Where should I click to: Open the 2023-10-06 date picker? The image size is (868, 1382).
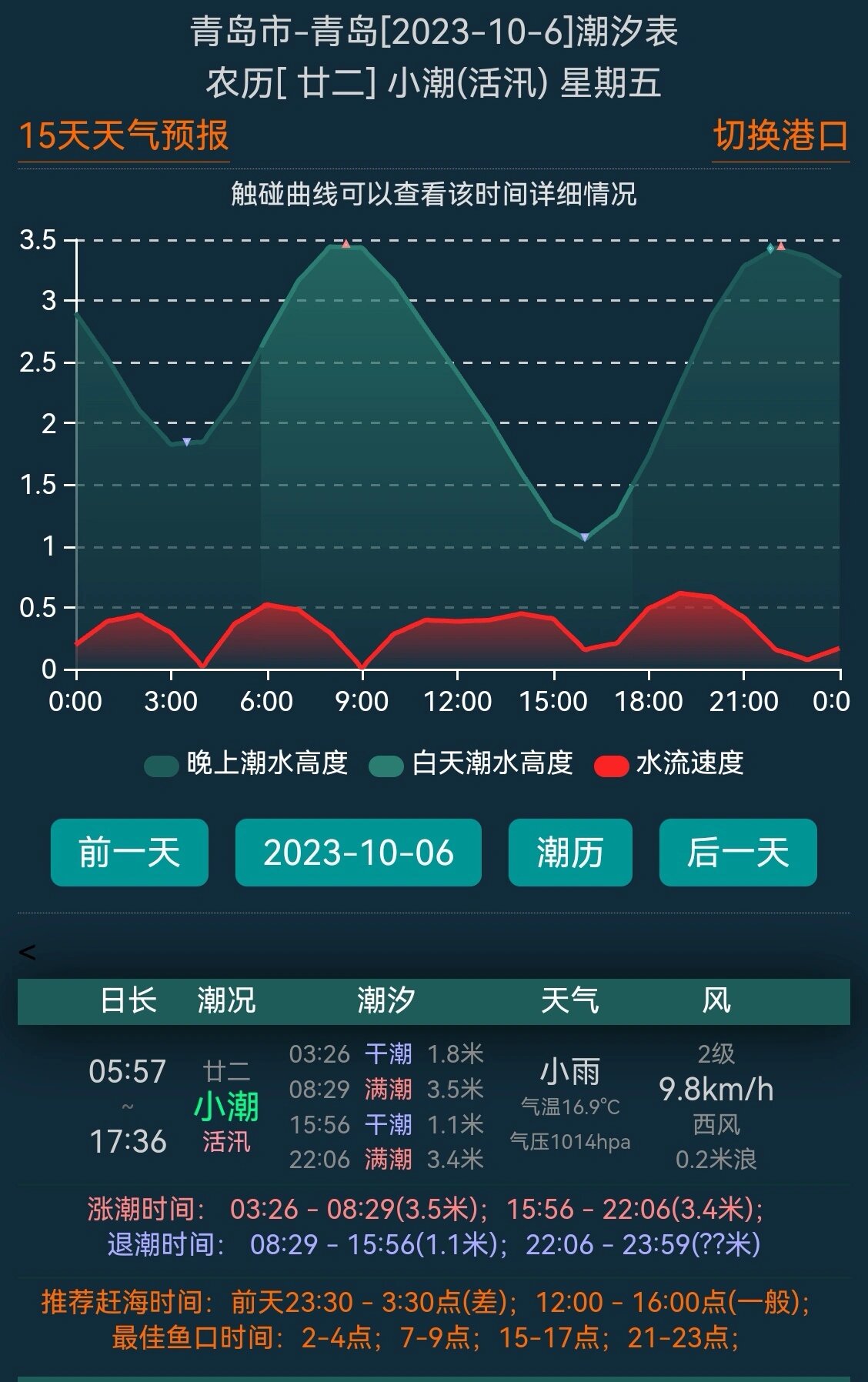[359, 853]
